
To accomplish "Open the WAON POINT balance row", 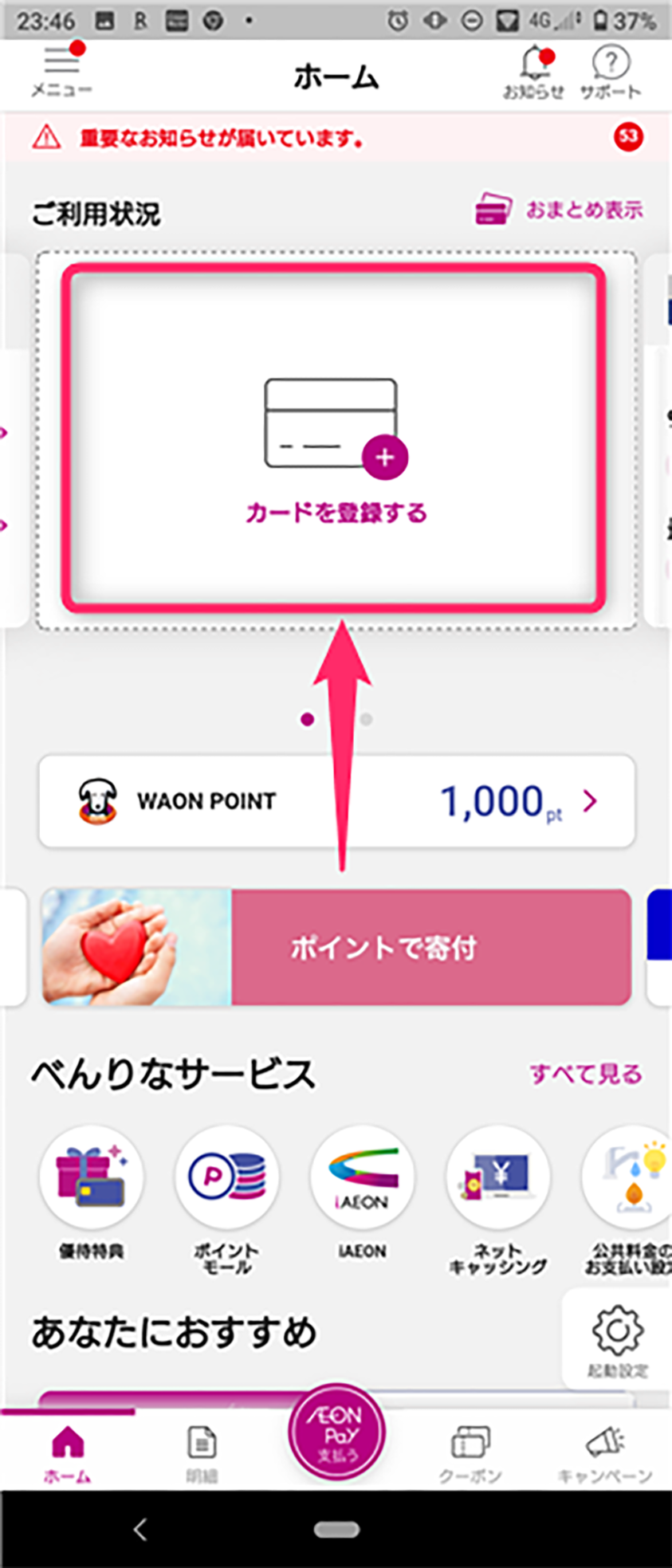I will (x=336, y=801).
